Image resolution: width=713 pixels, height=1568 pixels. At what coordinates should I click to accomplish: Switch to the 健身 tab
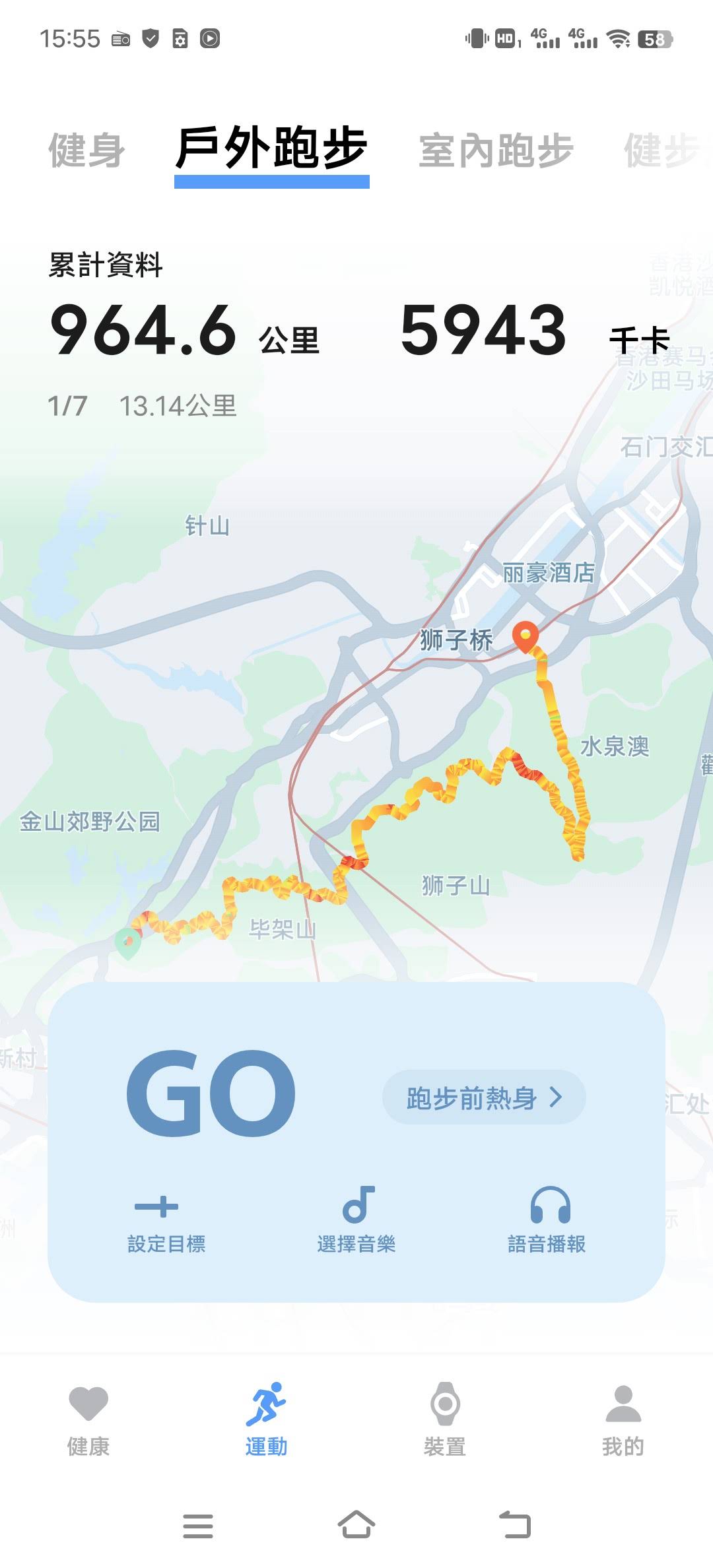pyautogui.click(x=86, y=150)
